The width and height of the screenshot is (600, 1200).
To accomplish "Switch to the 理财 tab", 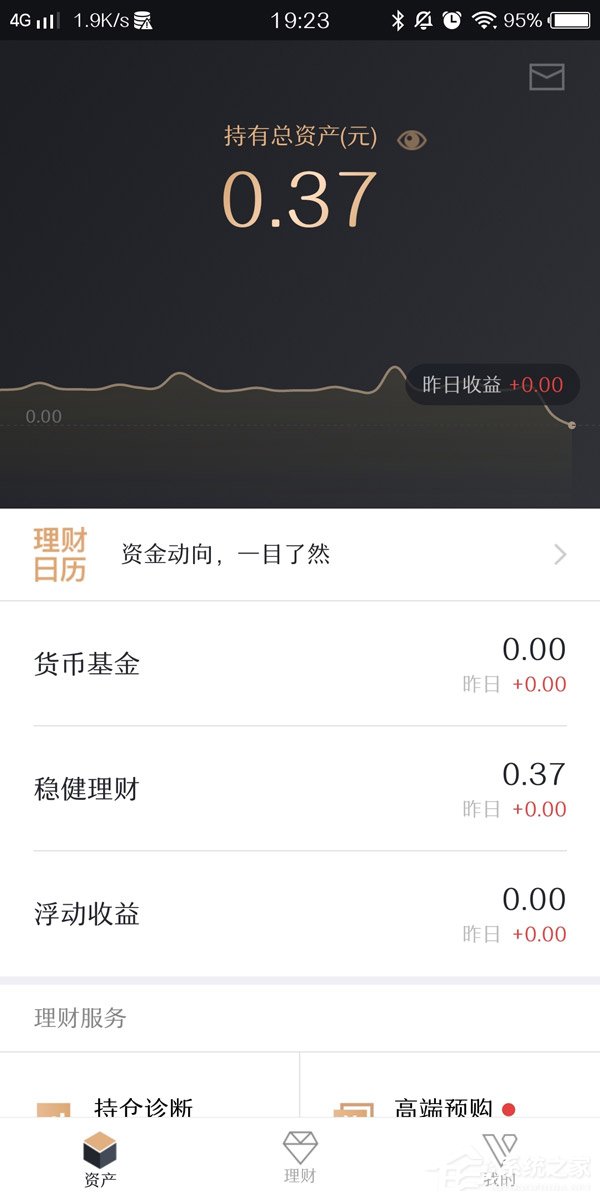I will pyautogui.click(x=300, y=1160).
